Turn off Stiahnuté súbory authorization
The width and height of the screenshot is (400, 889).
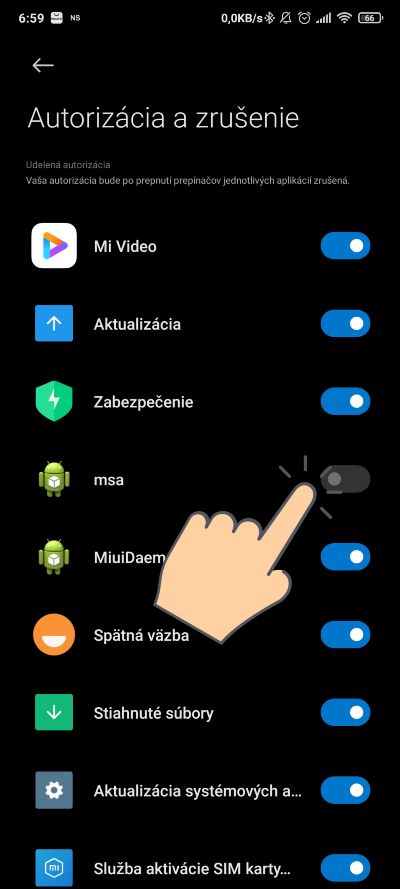[345, 713]
